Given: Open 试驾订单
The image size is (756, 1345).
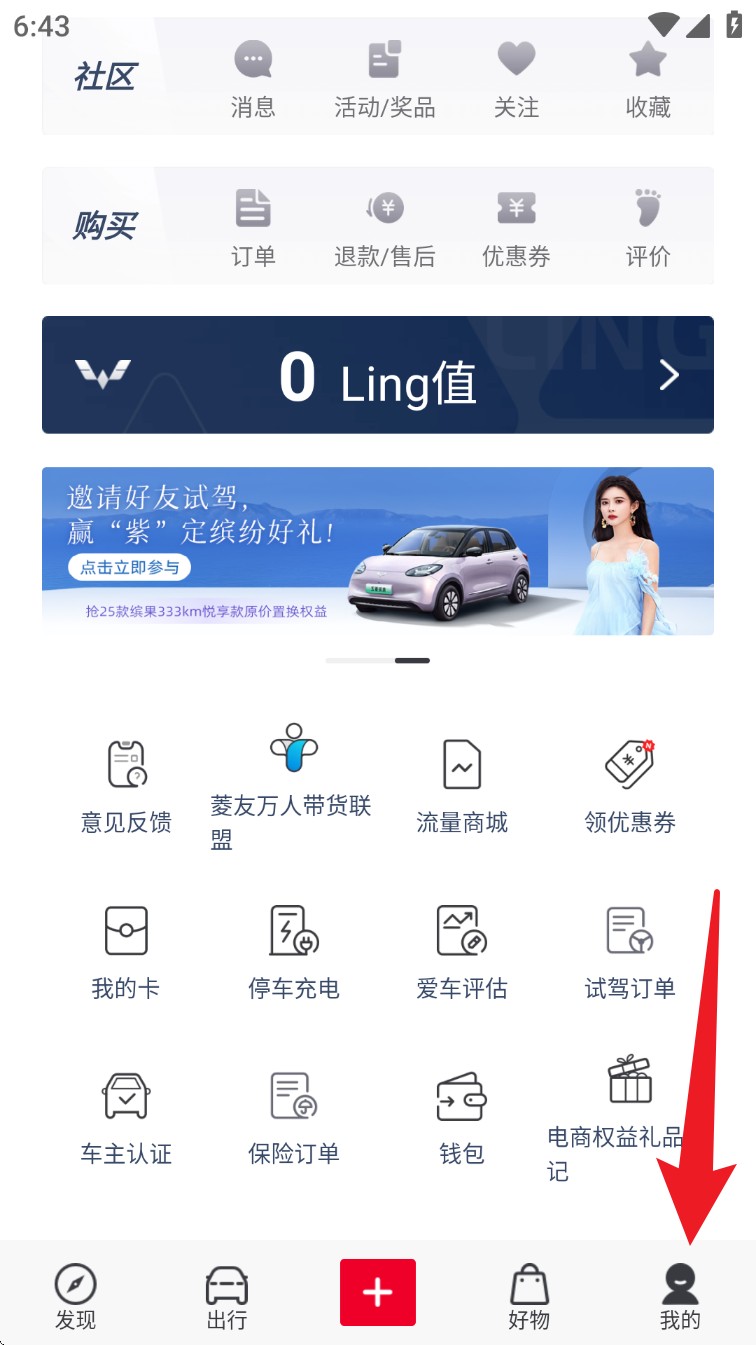Looking at the screenshot, I should 630,952.
